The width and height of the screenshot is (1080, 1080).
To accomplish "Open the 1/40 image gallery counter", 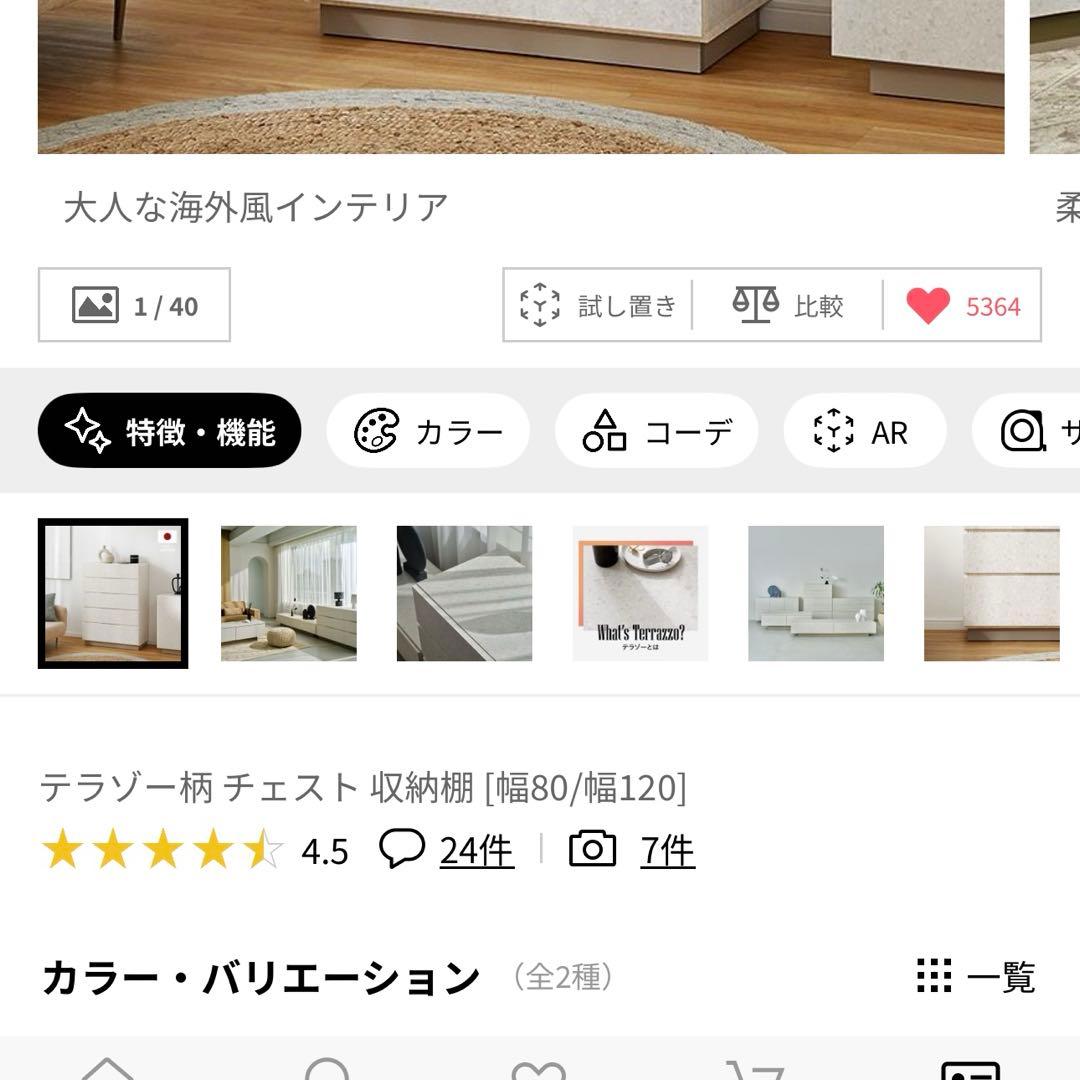I will click(134, 305).
